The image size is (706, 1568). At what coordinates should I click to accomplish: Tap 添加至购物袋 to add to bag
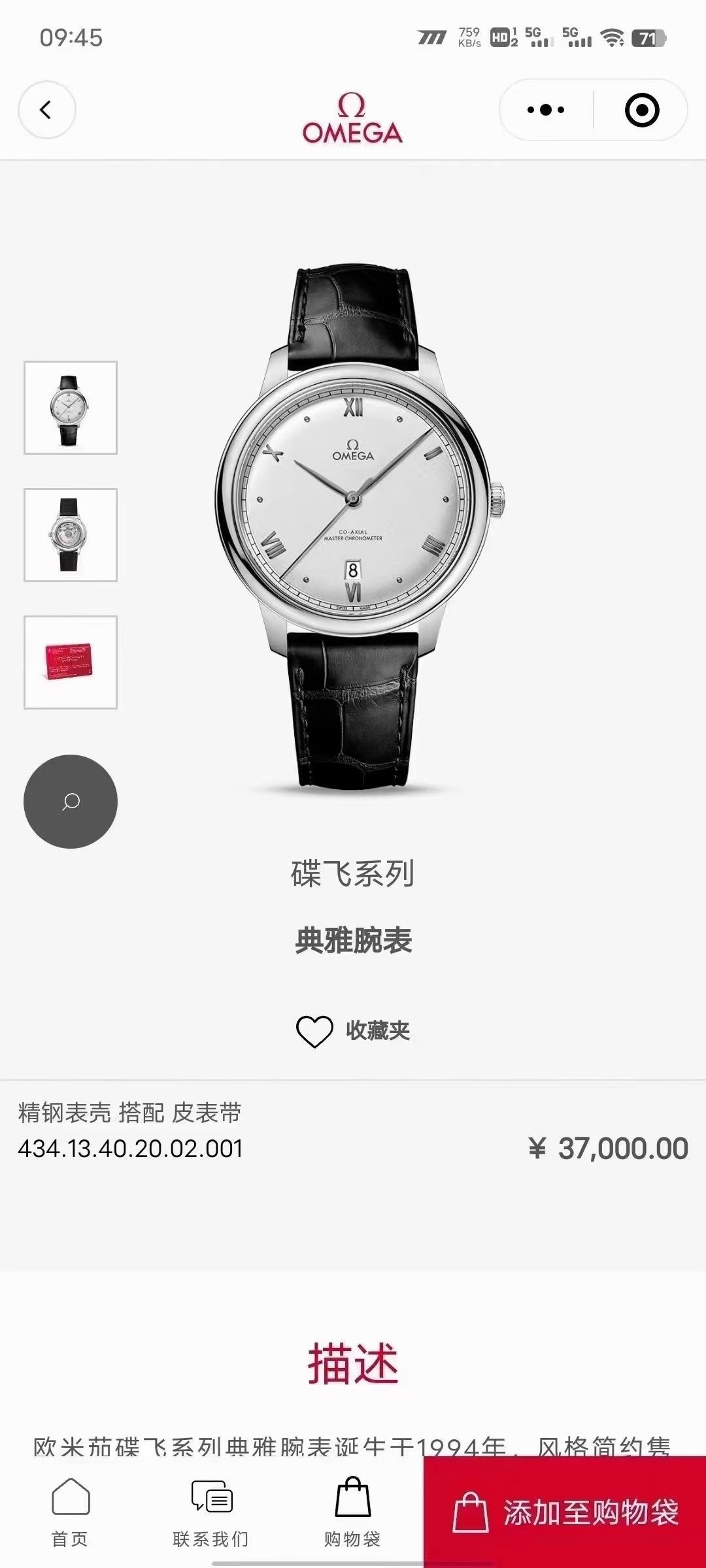pos(566,1512)
